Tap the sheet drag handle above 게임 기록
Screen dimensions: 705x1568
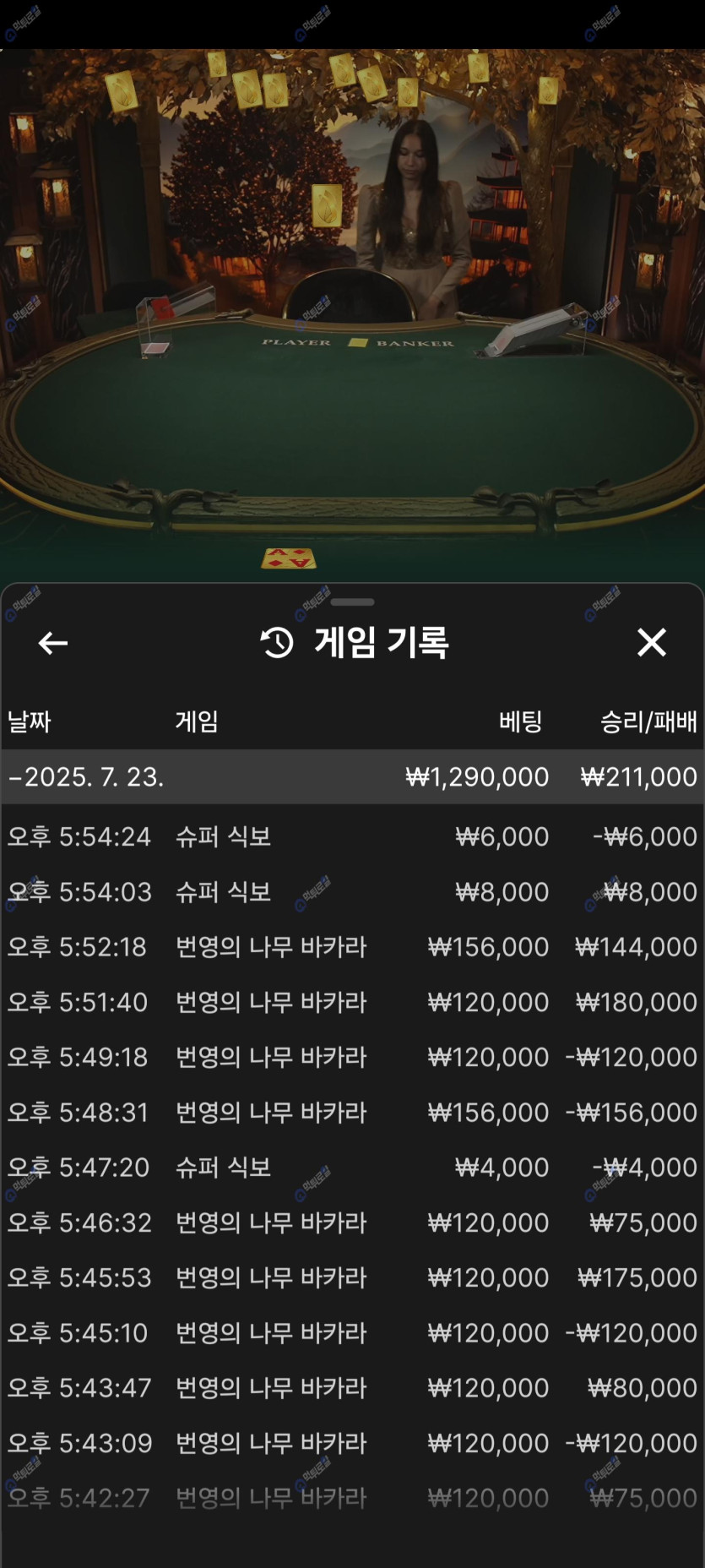click(x=352, y=602)
